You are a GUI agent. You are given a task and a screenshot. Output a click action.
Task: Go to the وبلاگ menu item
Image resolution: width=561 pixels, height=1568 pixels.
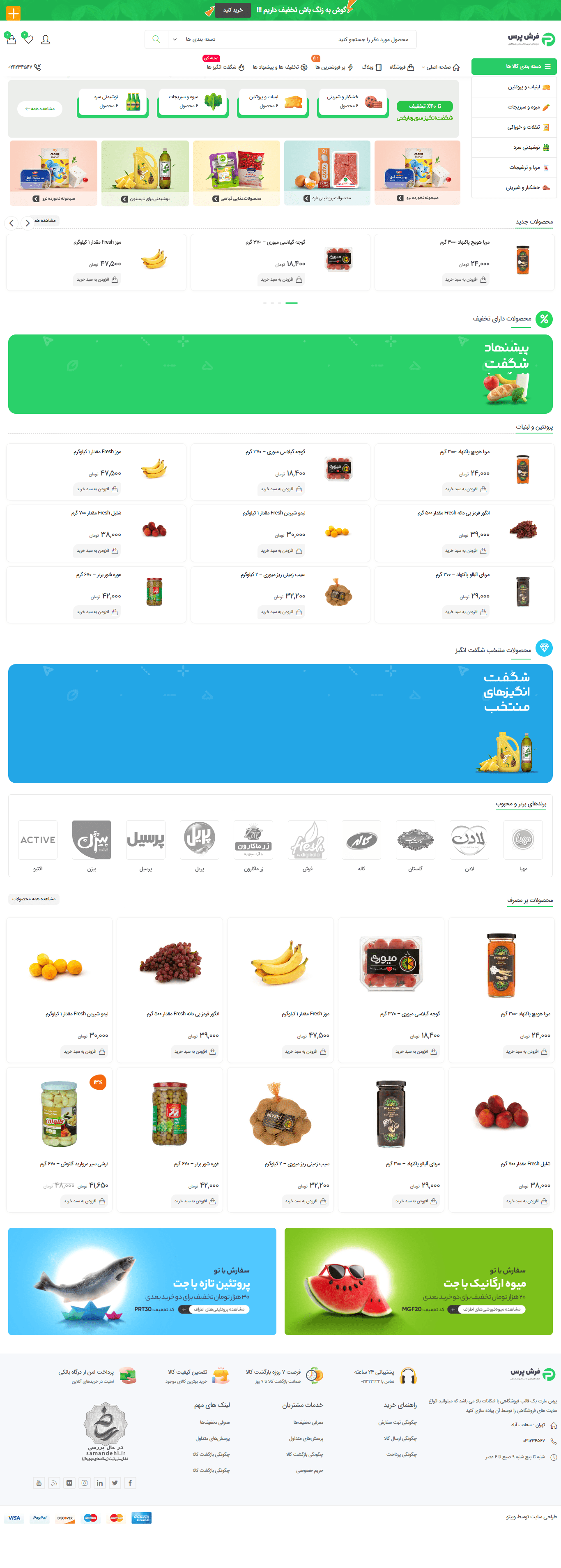tap(371, 67)
